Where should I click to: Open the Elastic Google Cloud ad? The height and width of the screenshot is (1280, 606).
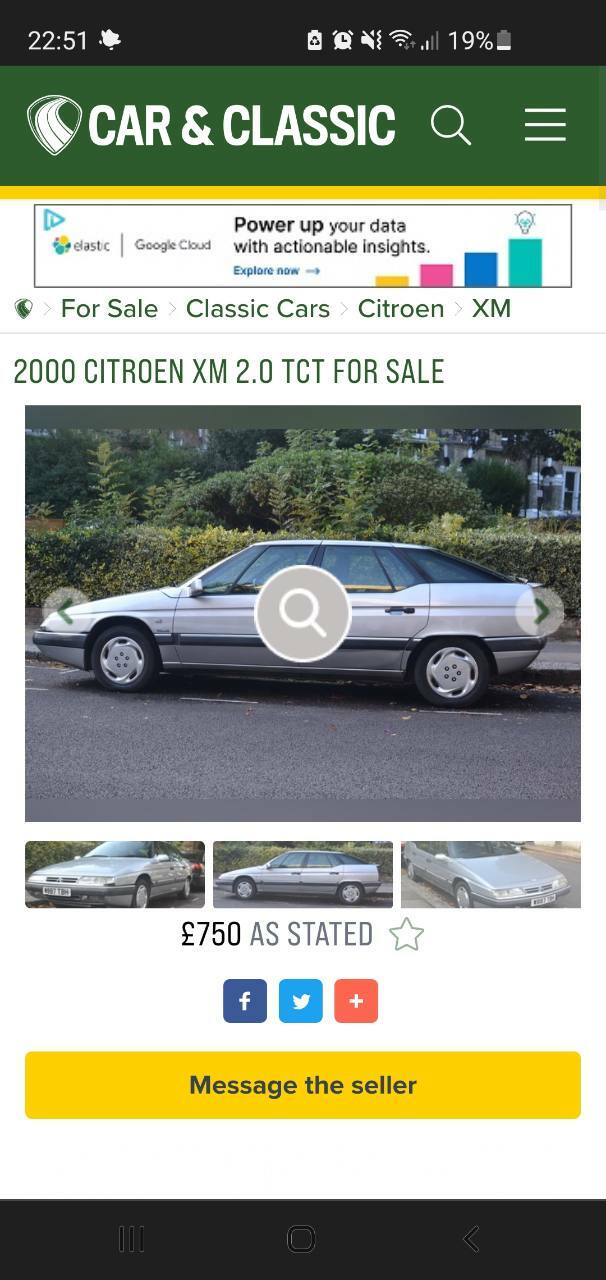coord(303,246)
